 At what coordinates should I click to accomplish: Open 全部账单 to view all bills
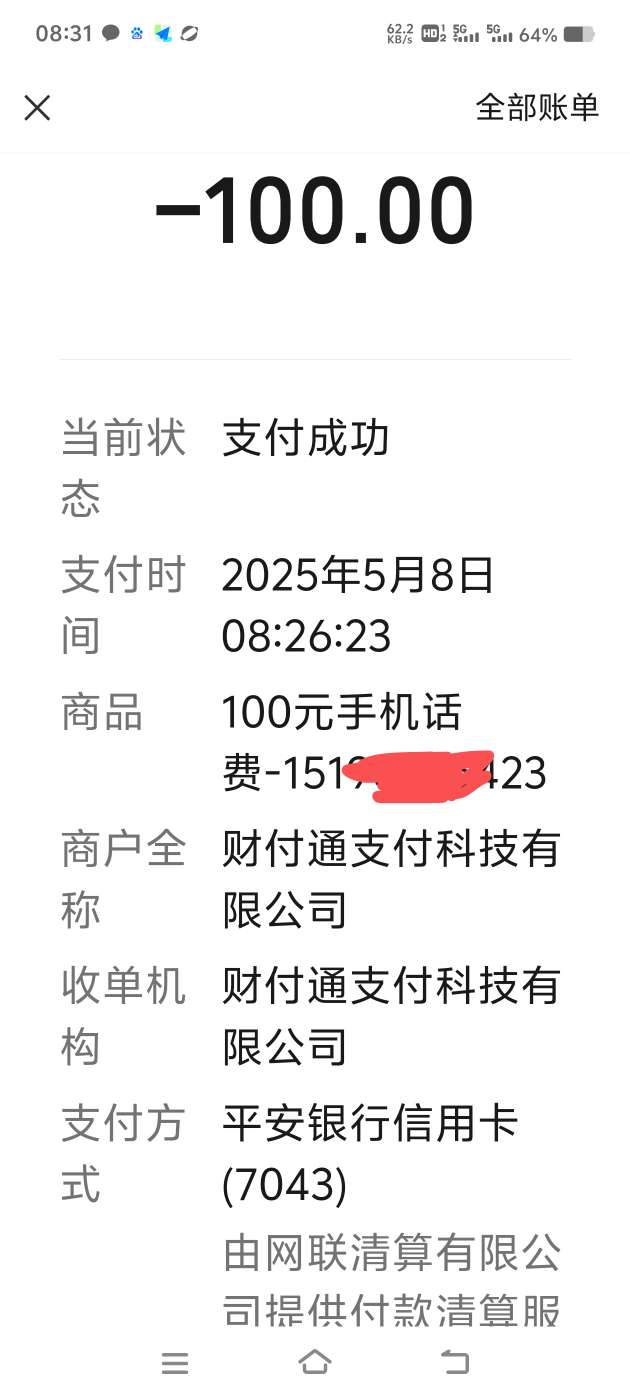(x=537, y=107)
